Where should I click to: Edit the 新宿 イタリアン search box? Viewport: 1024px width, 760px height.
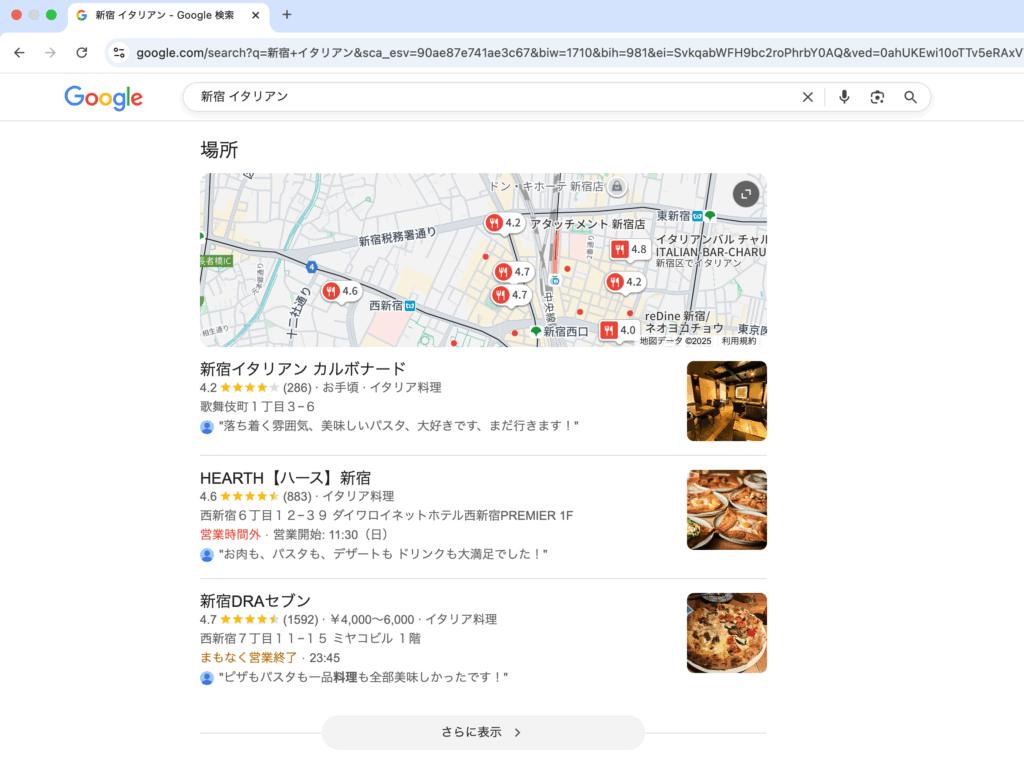click(x=490, y=97)
